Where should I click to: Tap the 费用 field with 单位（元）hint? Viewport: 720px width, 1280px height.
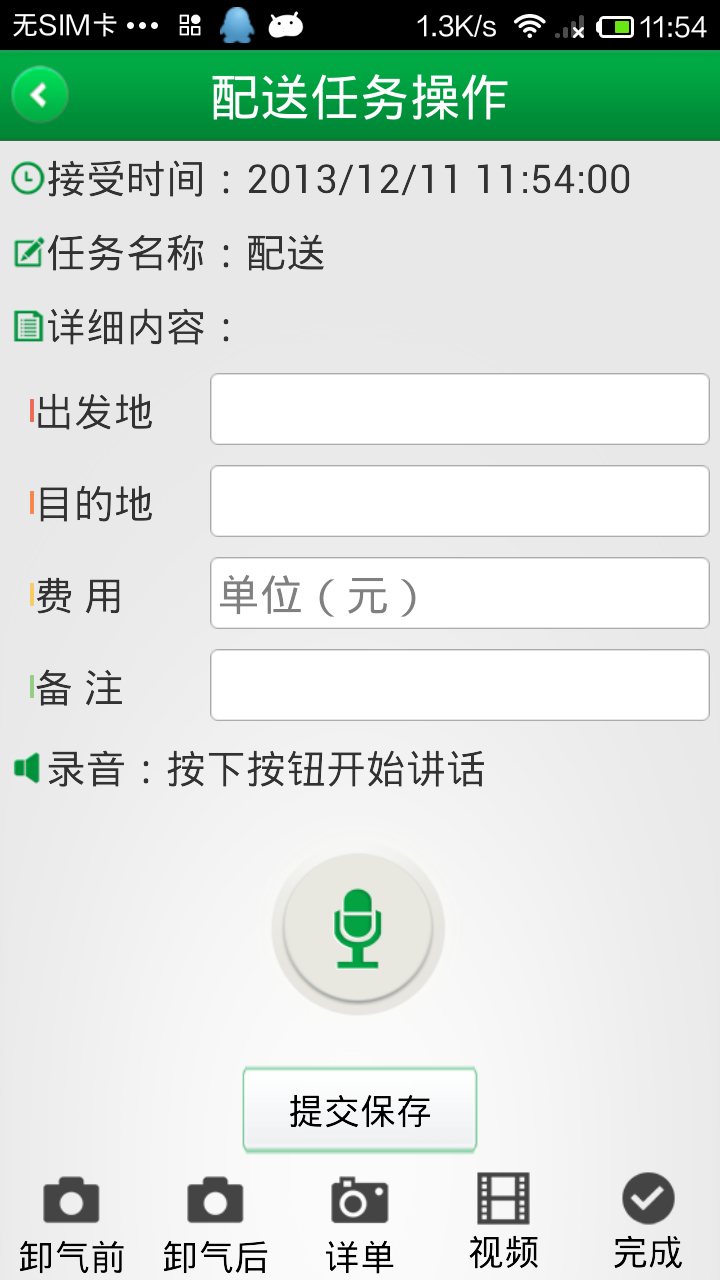pyautogui.click(x=459, y=593)
